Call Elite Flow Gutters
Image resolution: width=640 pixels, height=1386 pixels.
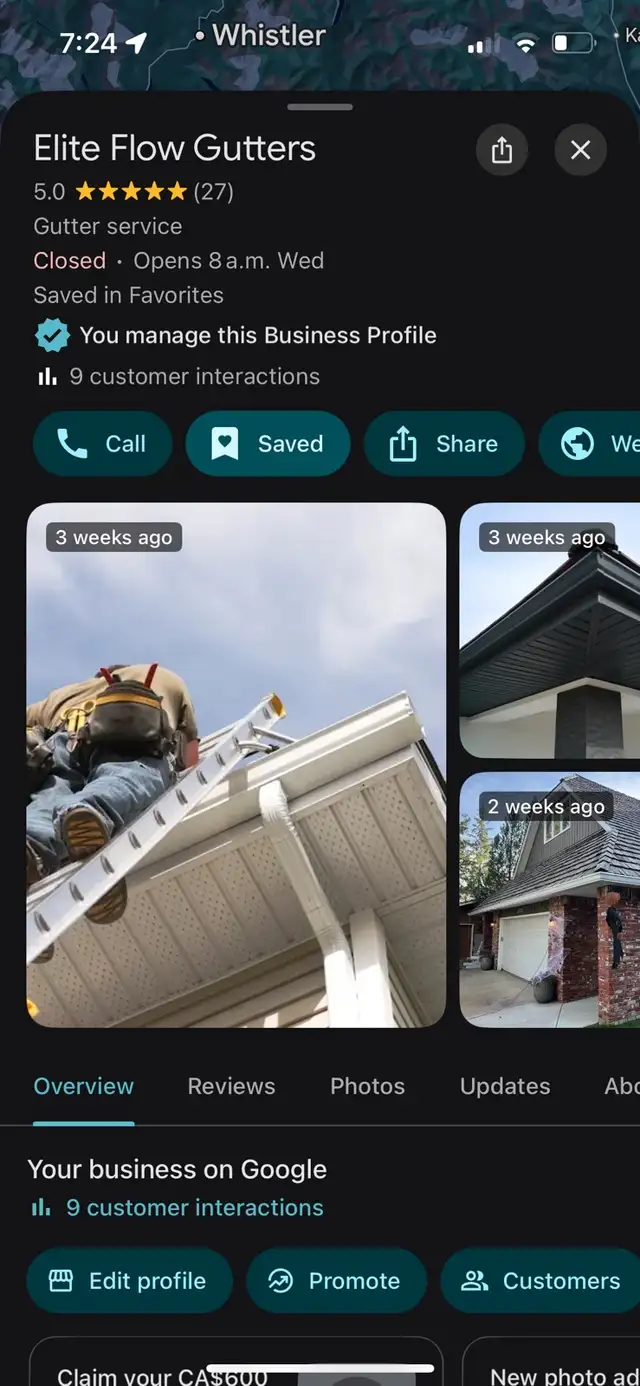[102, 444]
